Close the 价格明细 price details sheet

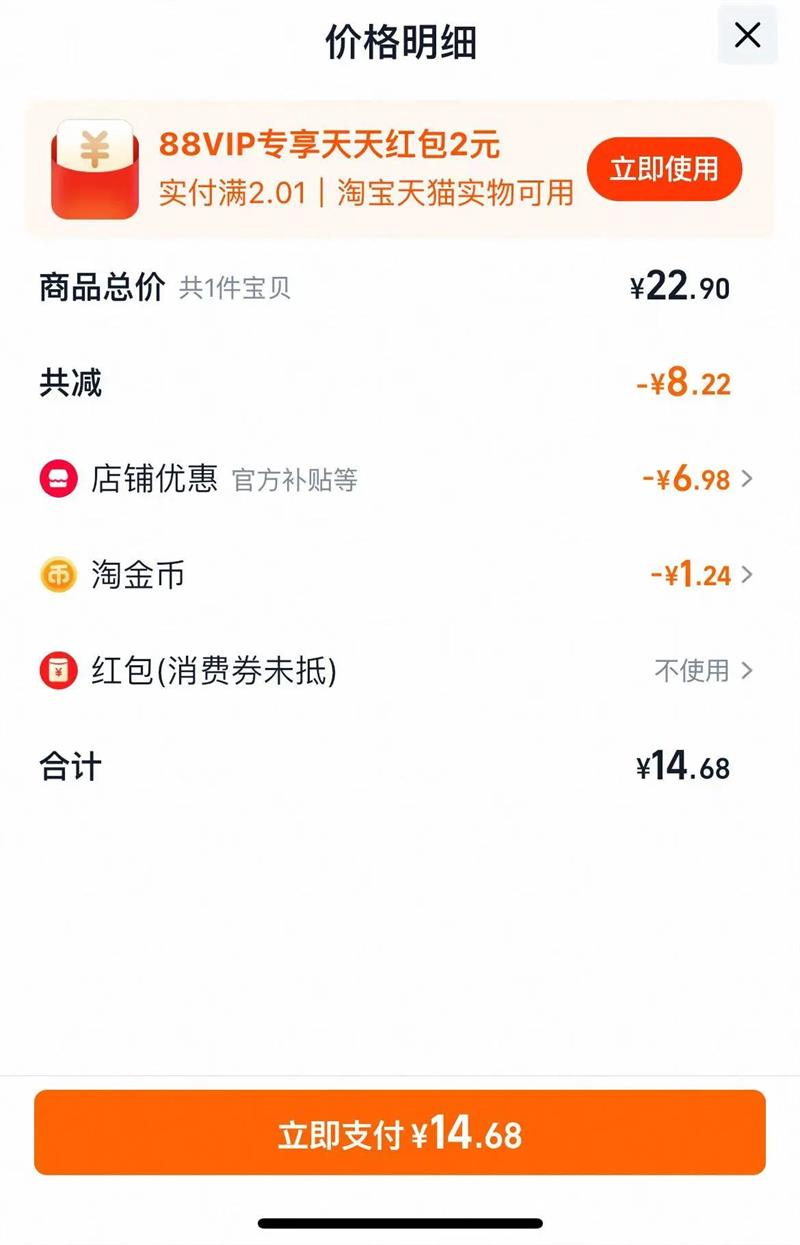coord(747,37)
